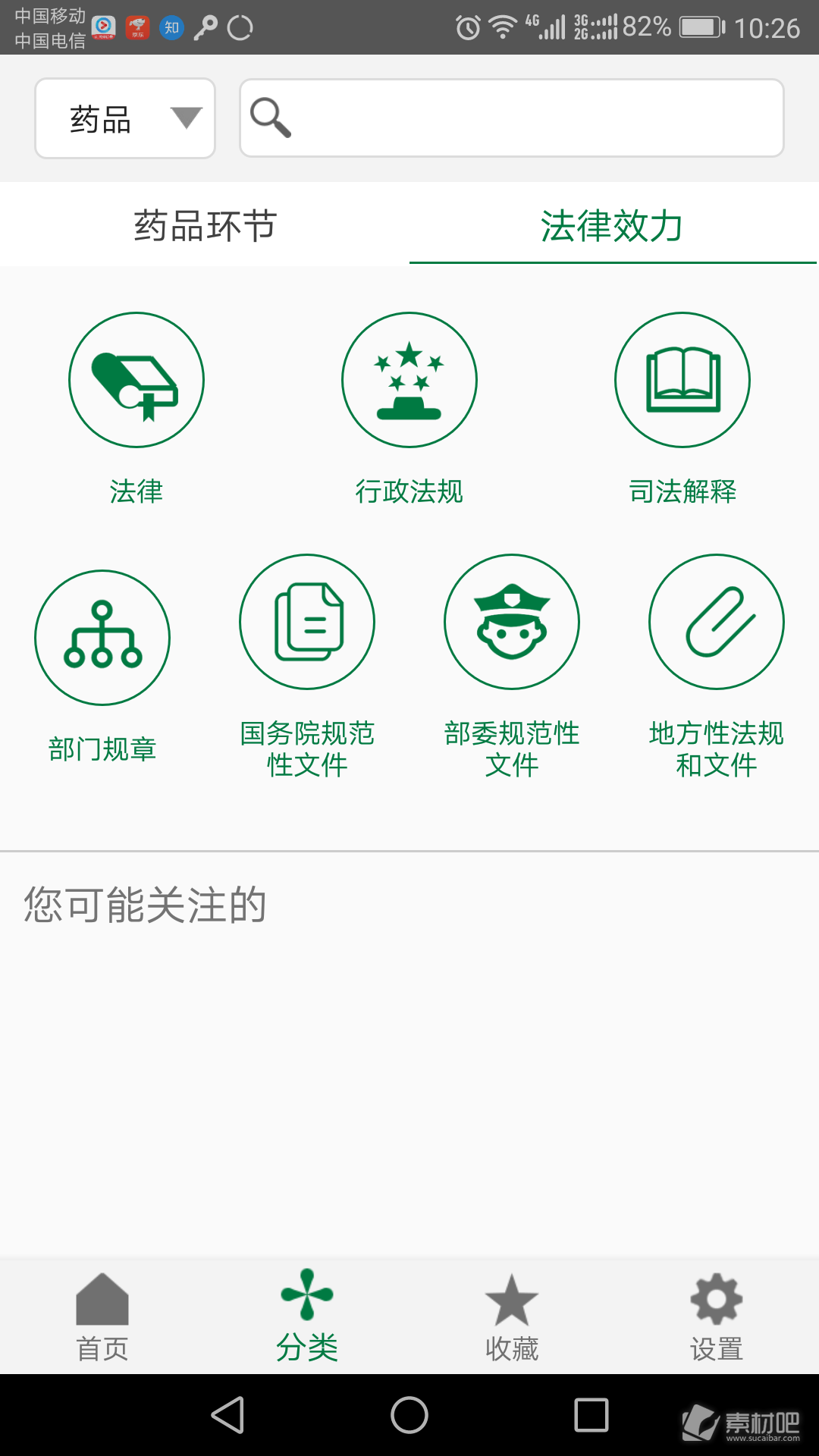This screenshot has height=1456, width=819.
Task: Open the 设置 settings tab
Action: 717,1317
